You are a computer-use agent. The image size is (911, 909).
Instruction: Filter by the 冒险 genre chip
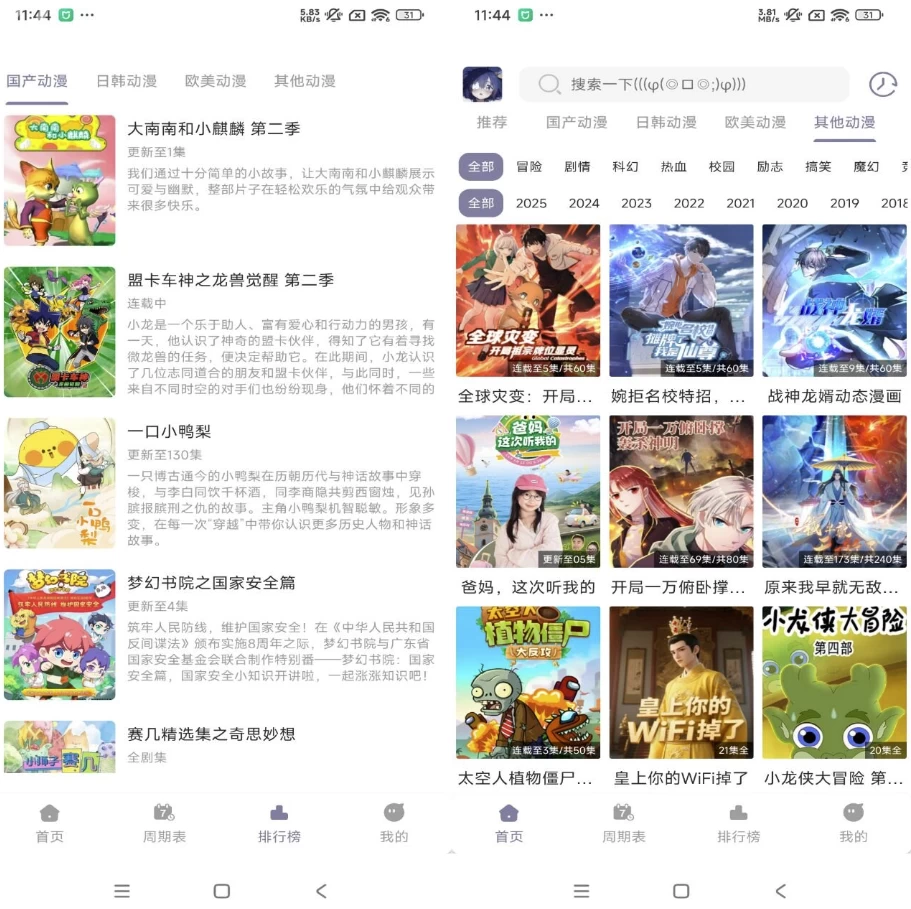[529, 167]
